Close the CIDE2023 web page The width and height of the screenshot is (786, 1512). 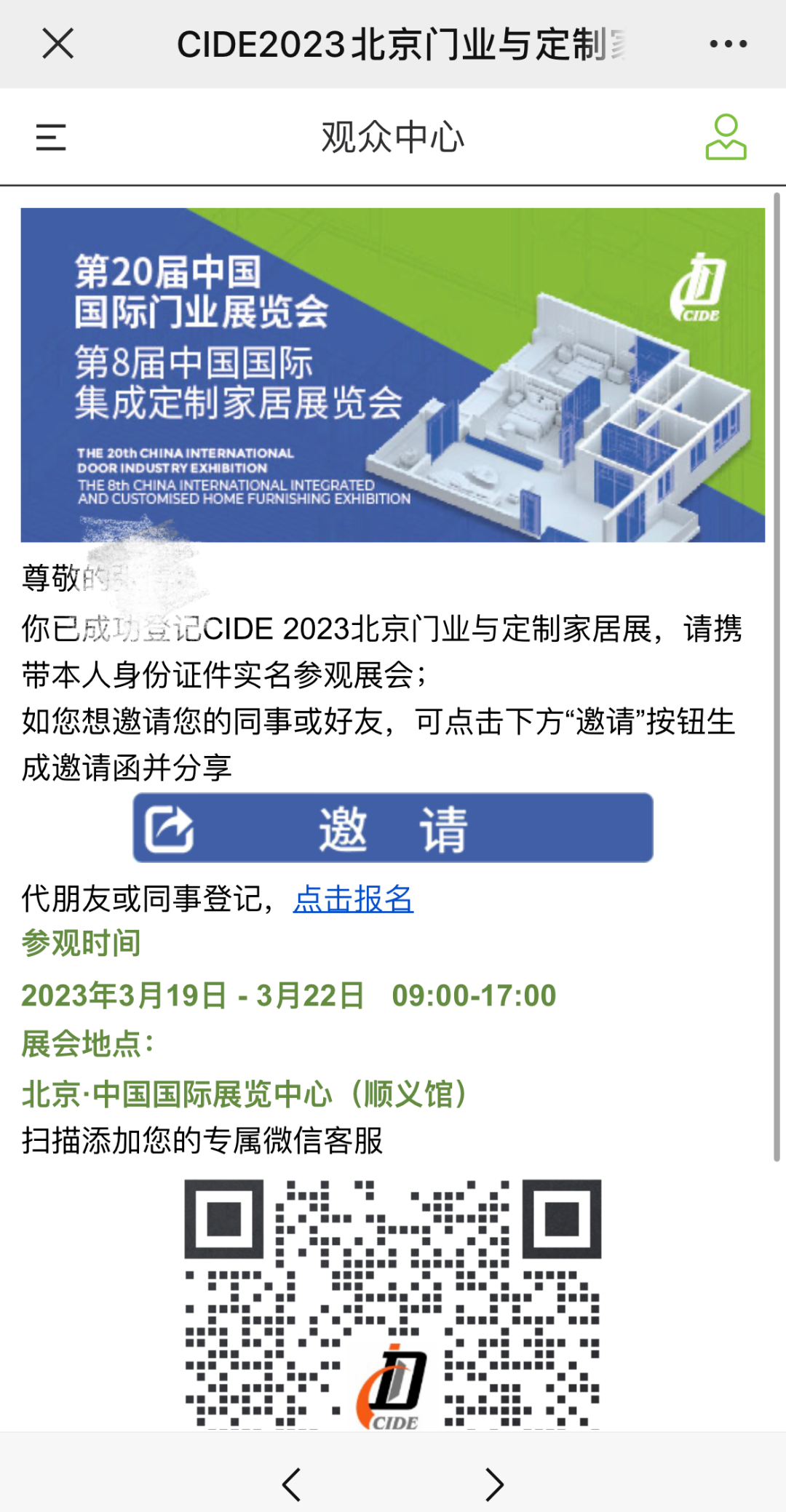pos(58,44)
